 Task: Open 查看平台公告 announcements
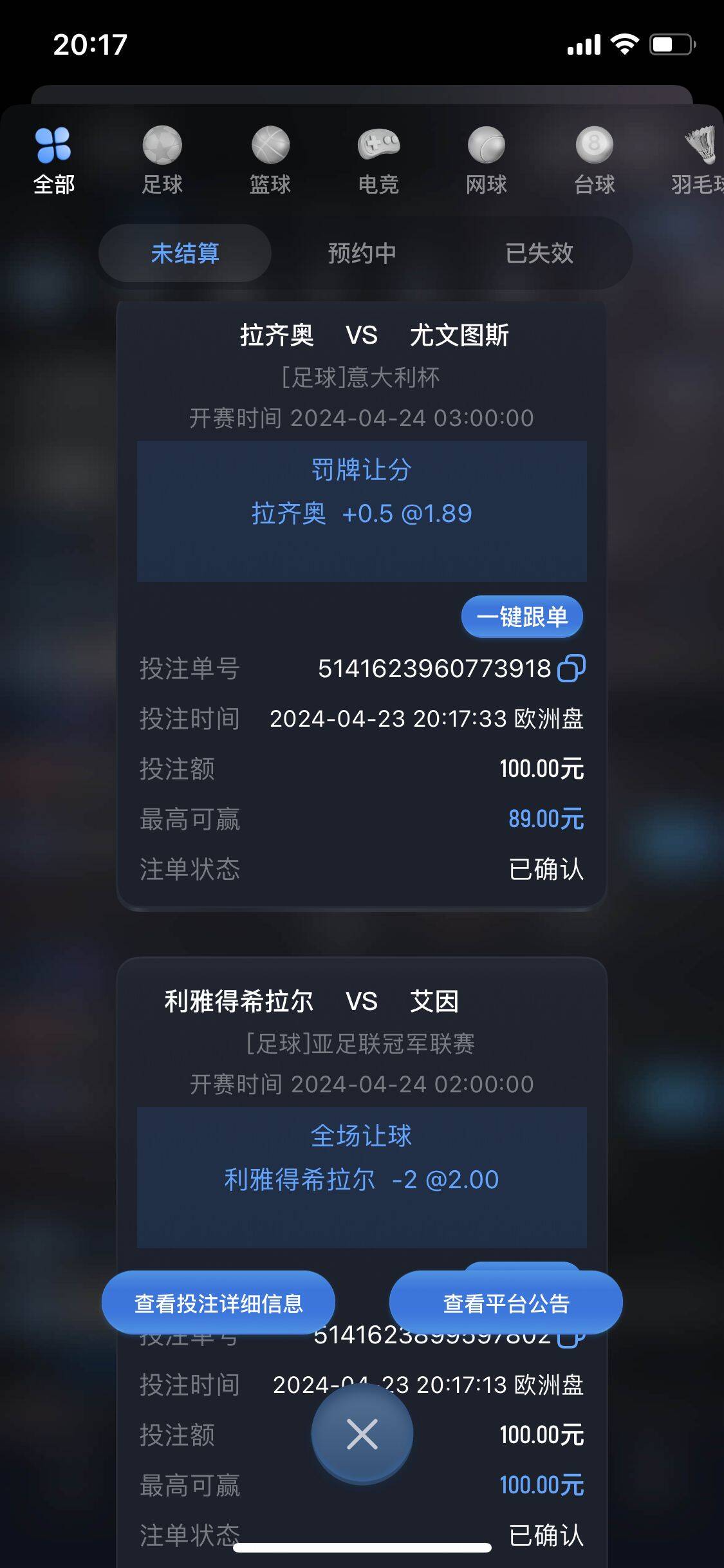coord(506,1303)
